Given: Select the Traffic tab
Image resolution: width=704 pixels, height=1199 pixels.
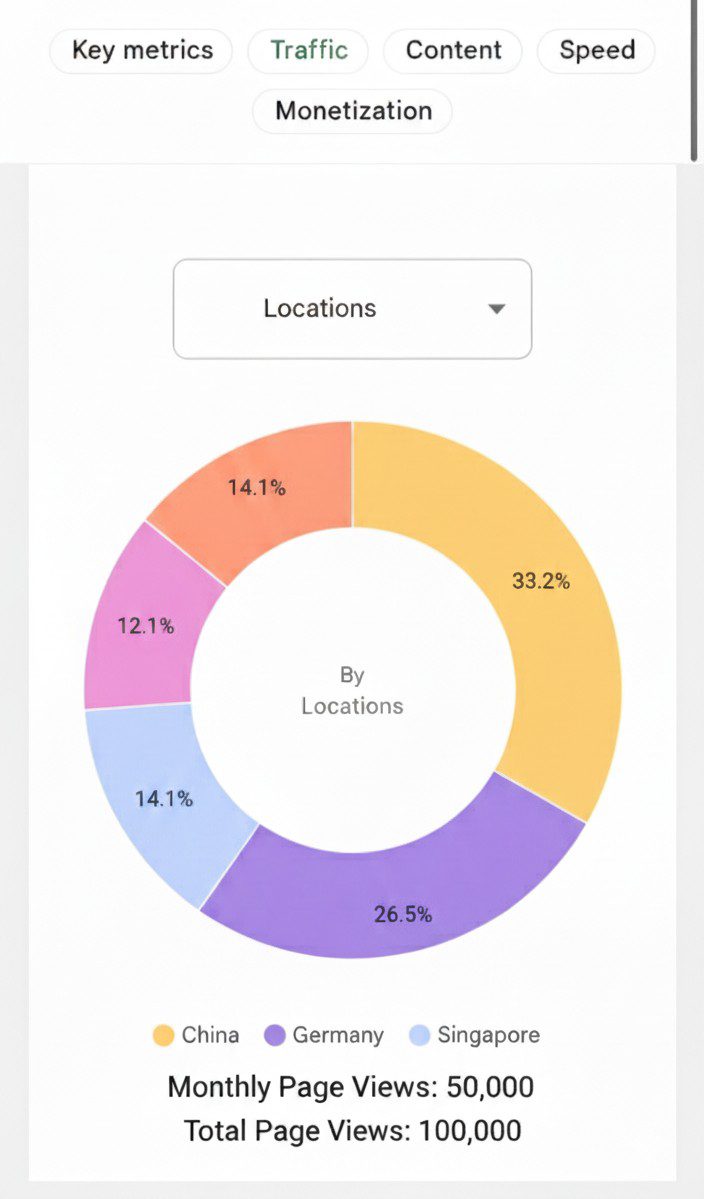Looking at the screenshot, I should [x=308, y=50].
